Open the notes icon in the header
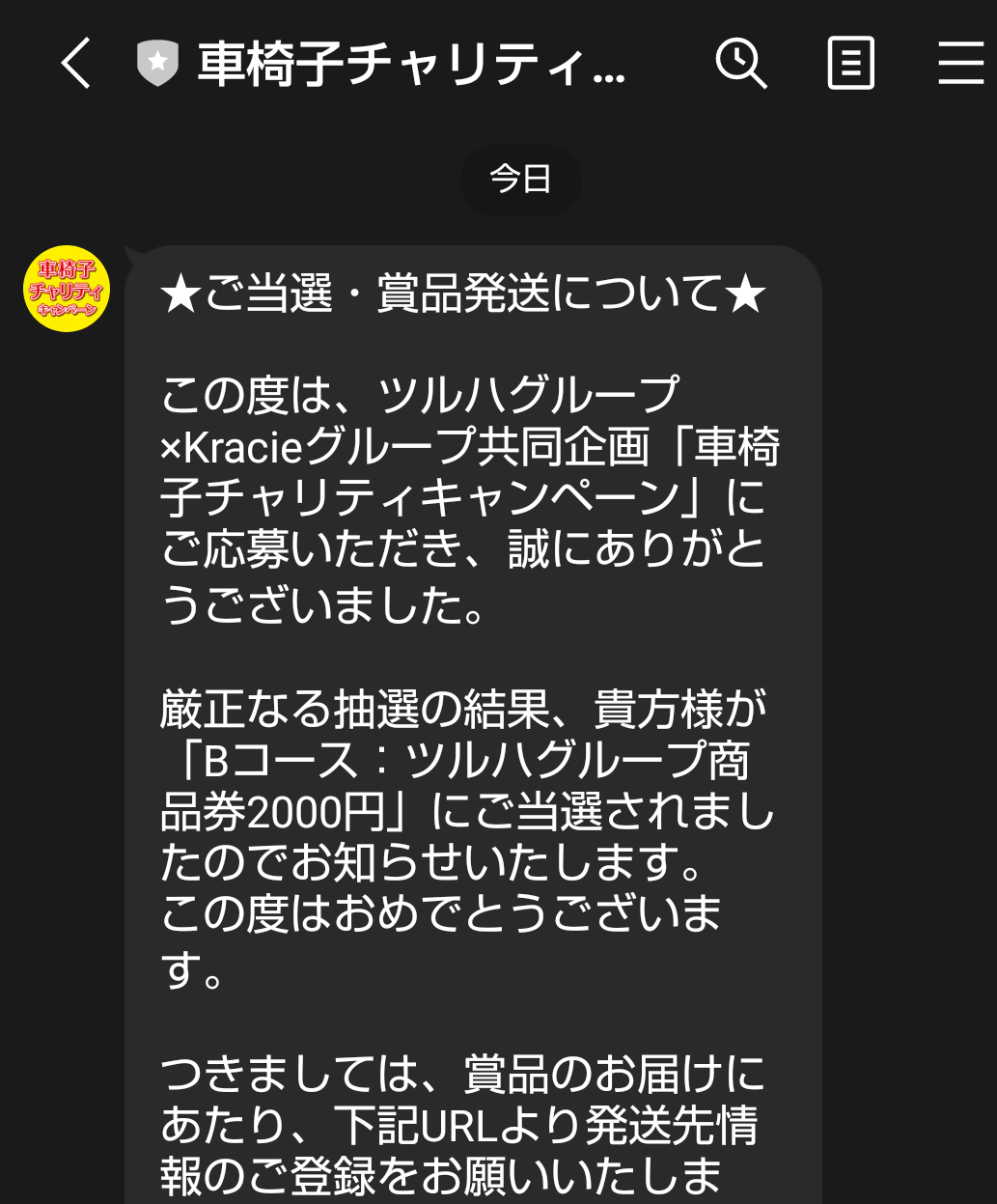Viewport: 997px width, 1204px height. pyautogui.click(x=850, y=64)
